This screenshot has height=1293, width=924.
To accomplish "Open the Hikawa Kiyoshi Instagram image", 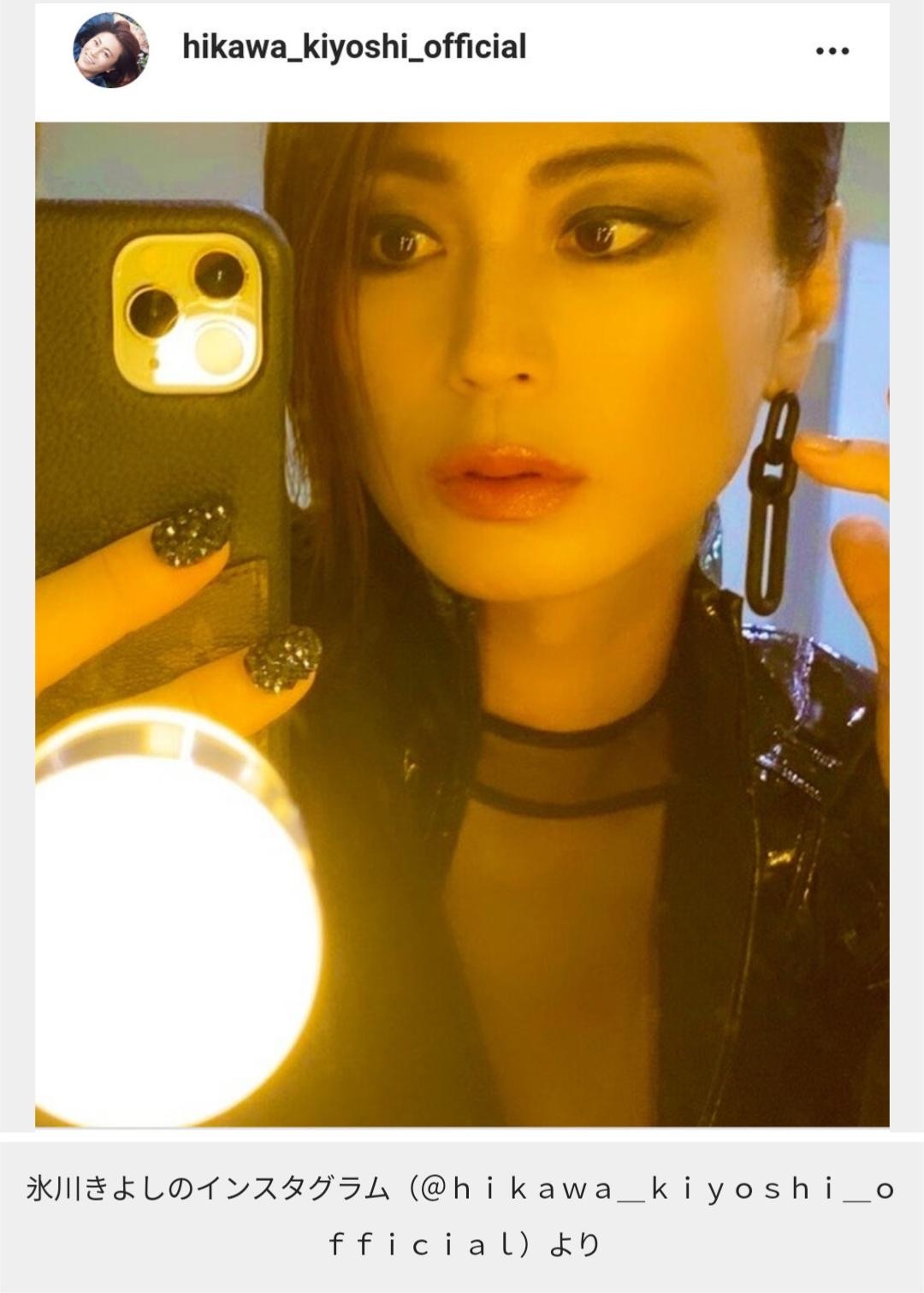I will point(462,623).
